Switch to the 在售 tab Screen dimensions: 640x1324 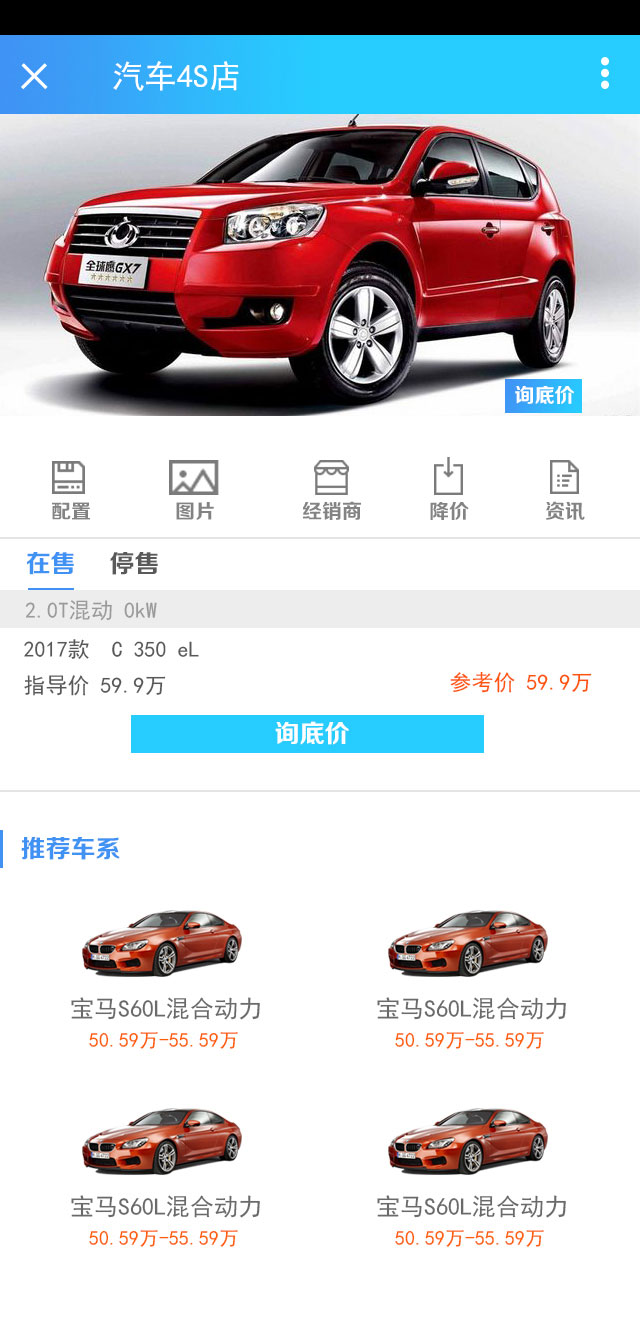(50, 564)
